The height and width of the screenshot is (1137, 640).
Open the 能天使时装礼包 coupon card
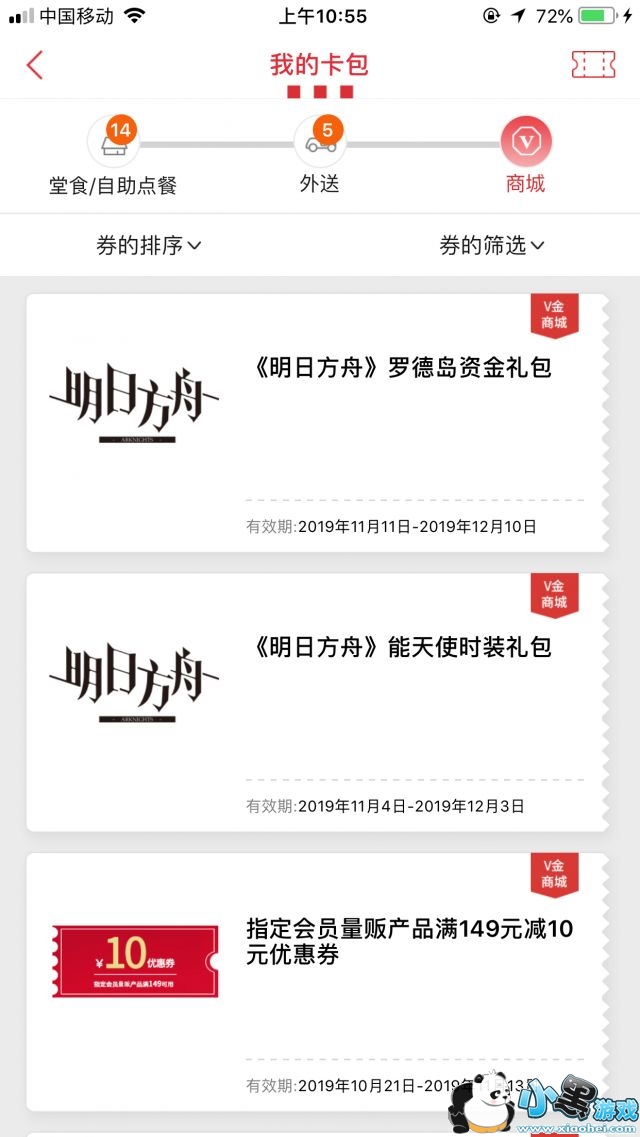[x=317, y=702]
